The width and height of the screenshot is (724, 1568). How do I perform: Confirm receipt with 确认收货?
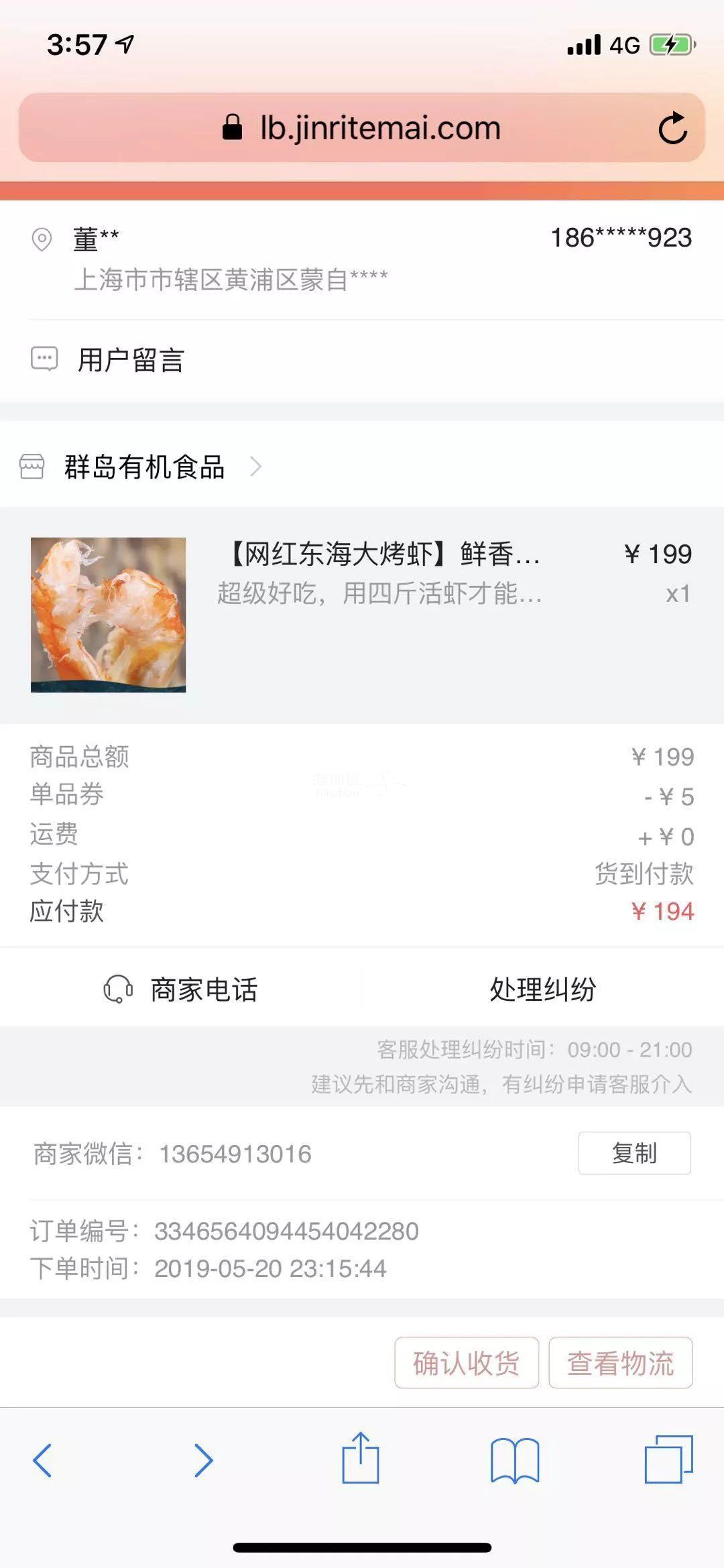point(467,1362)
